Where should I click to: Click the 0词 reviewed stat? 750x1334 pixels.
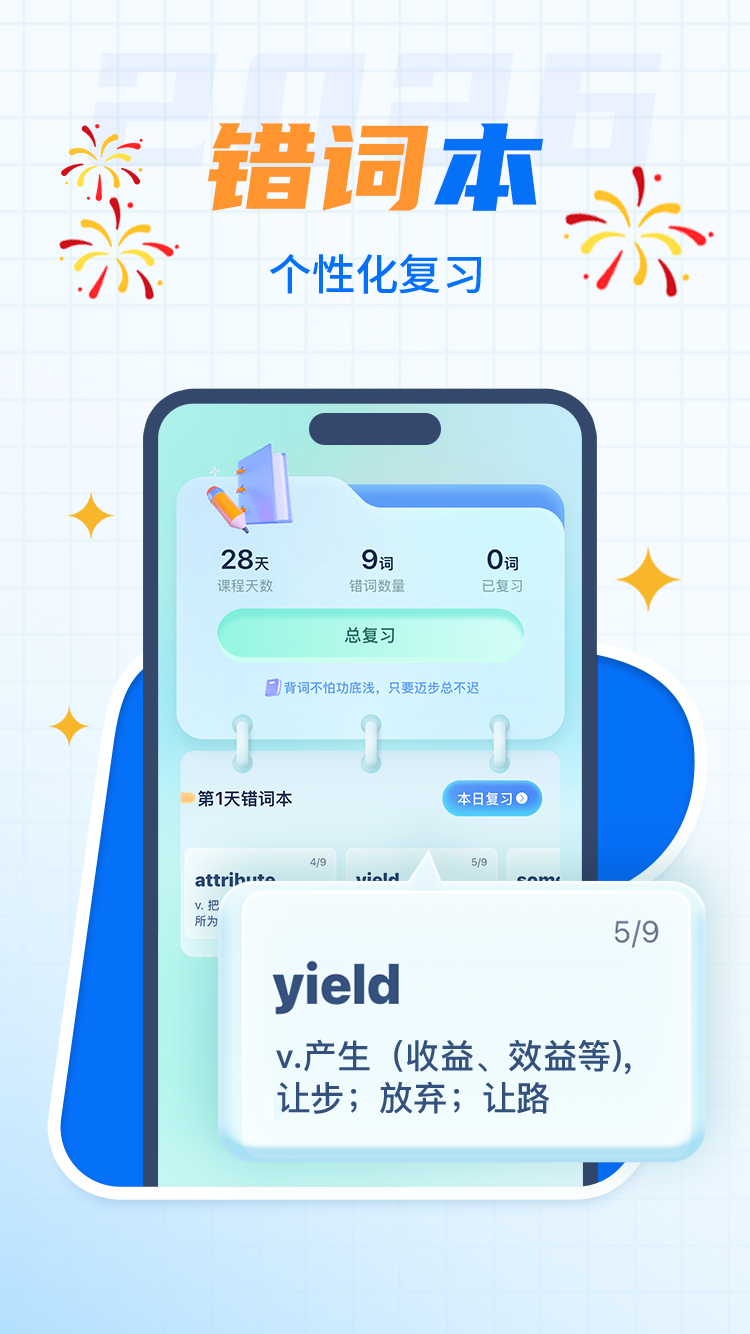pos(503,563)
